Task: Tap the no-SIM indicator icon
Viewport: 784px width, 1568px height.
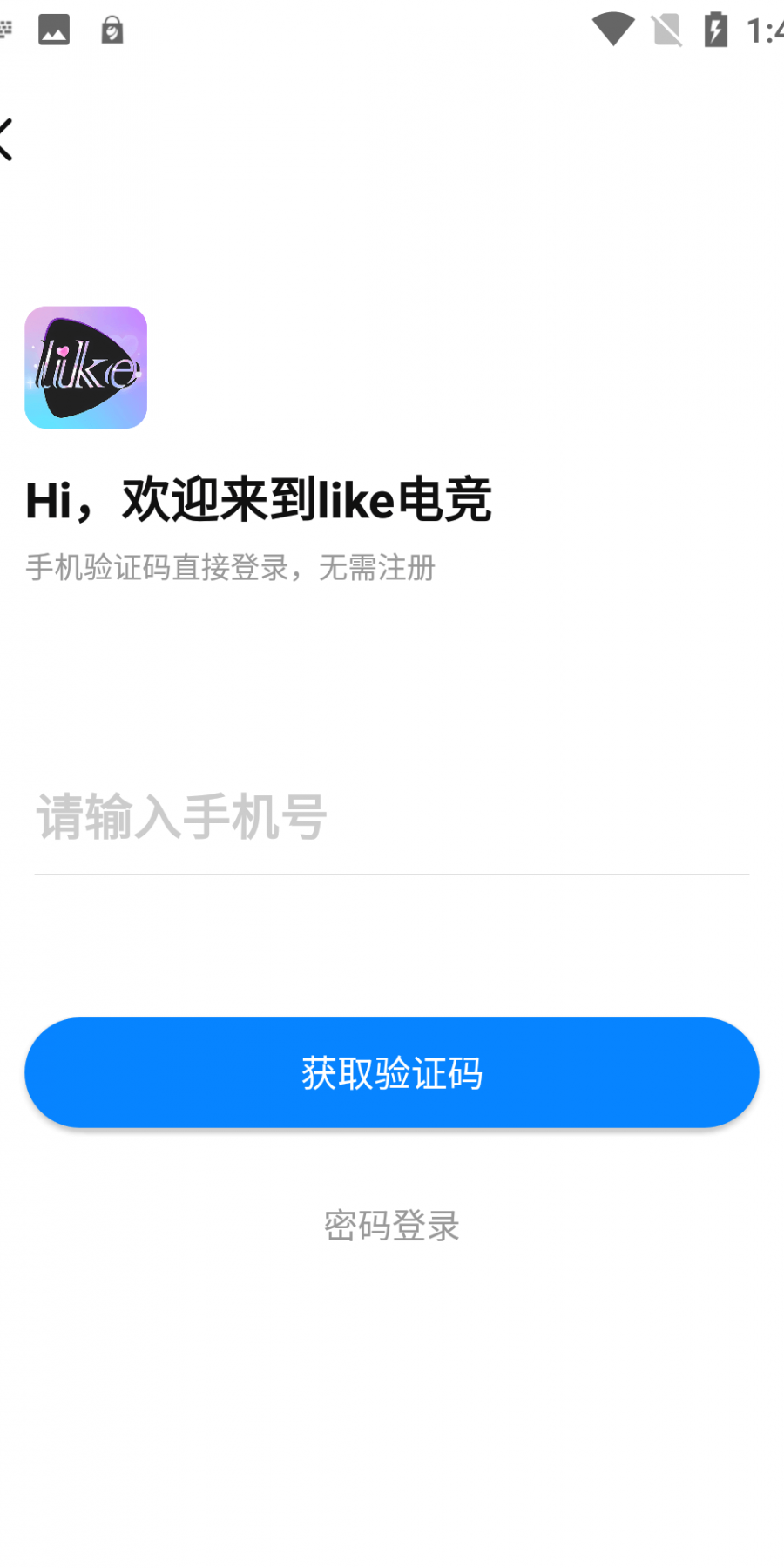Action: [x=665, y=28]
